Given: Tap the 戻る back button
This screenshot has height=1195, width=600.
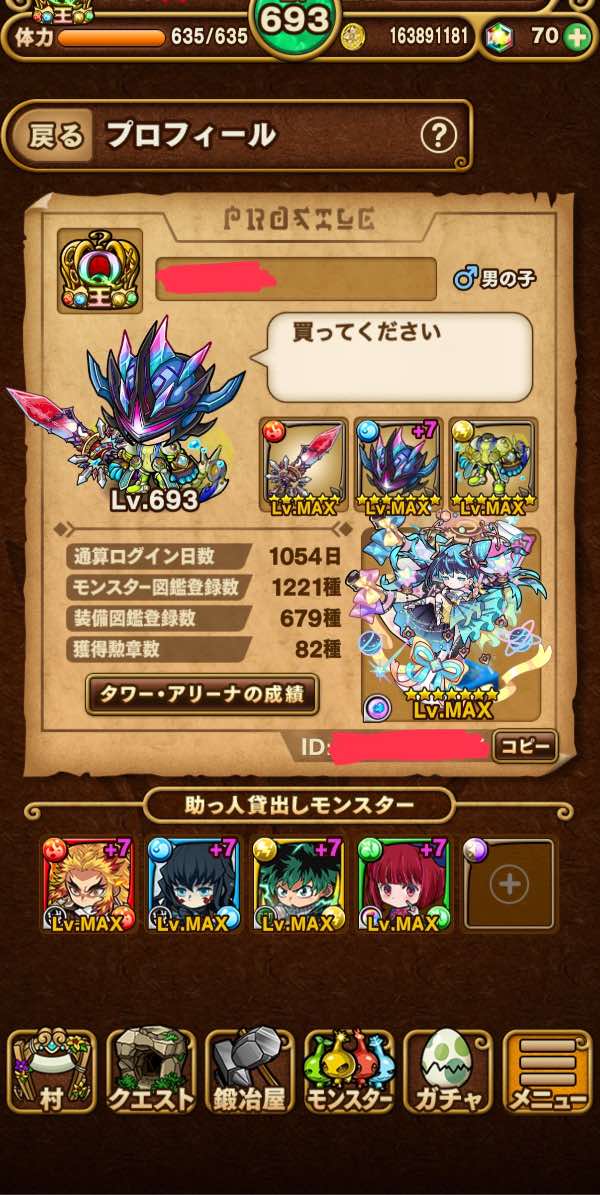Looking at the screenshot, I should [x=55, y=135].
